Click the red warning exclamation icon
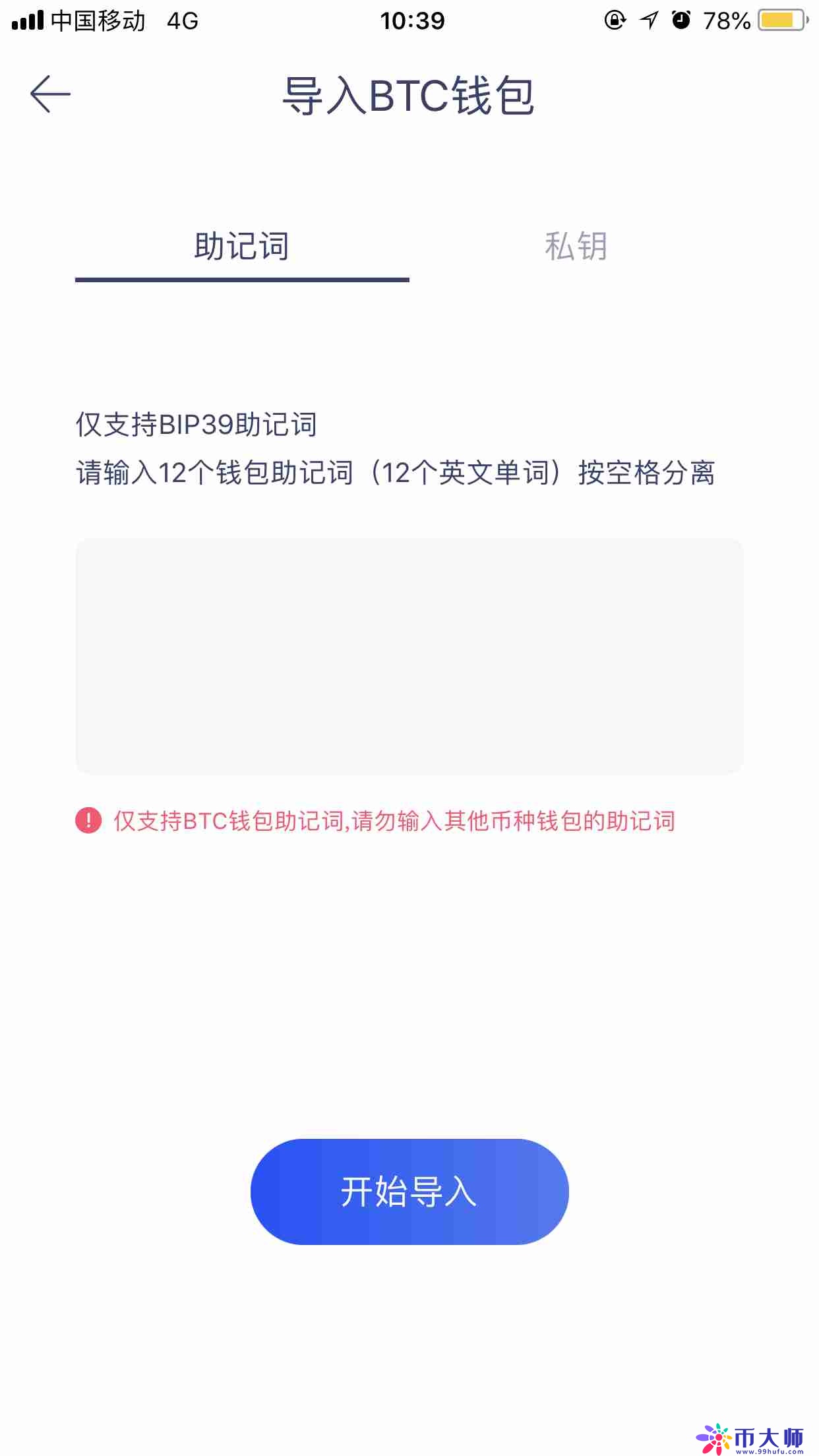Image resolution: width=819 pixels, height=1456 pixels. 88,820
